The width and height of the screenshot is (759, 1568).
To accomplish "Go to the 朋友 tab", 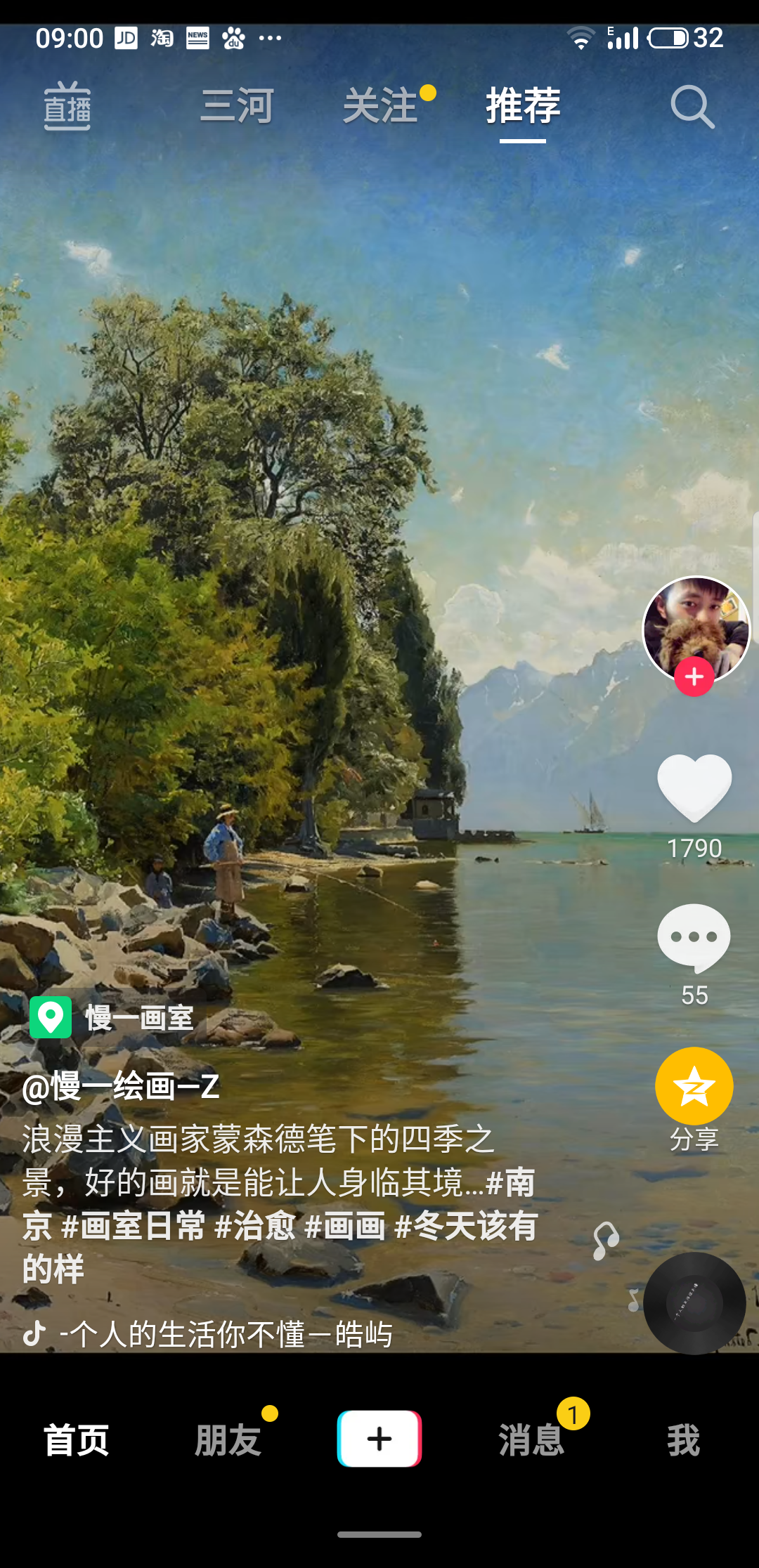I will (228, 1440).
